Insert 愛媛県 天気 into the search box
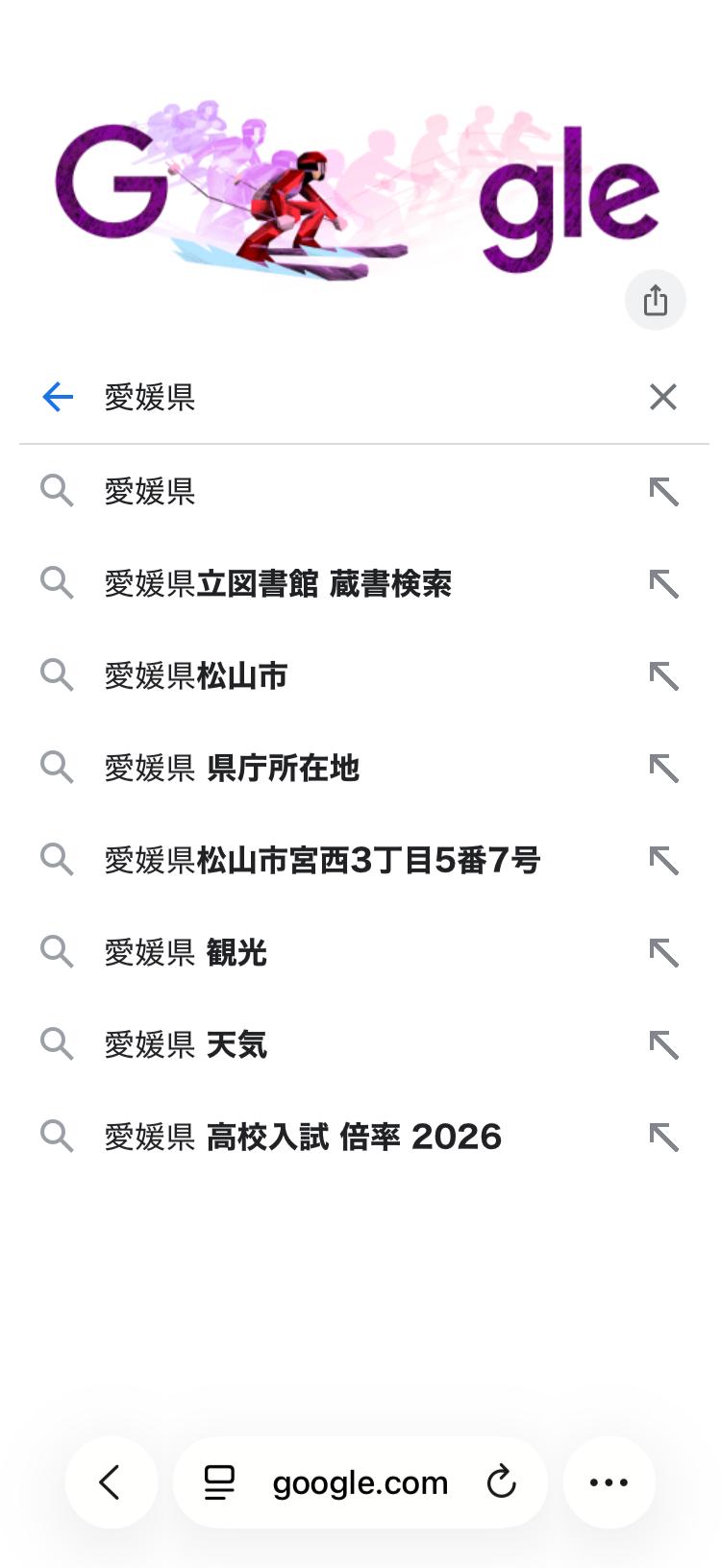The height and width of the screenshot is (1568, 721). click(663, 1044)
